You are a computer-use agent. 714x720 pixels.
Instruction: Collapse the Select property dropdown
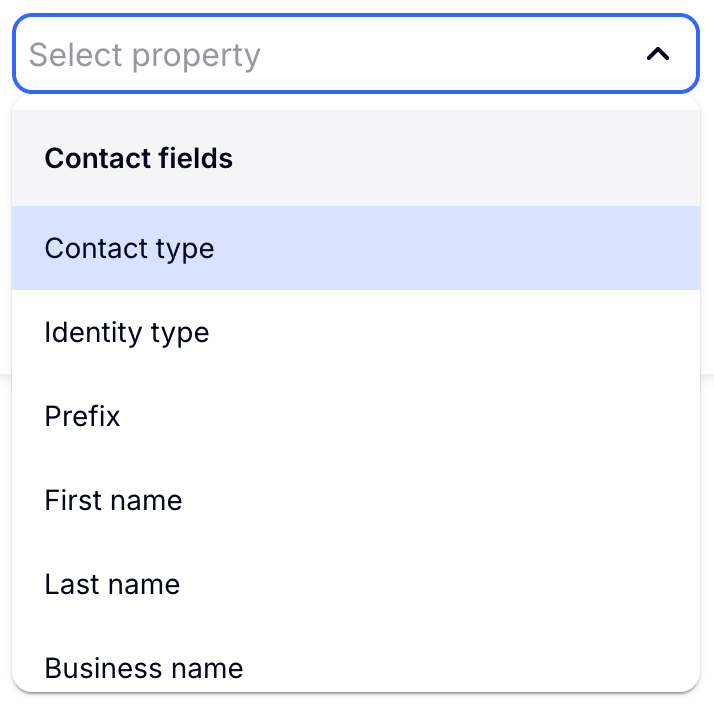point(657,54)
